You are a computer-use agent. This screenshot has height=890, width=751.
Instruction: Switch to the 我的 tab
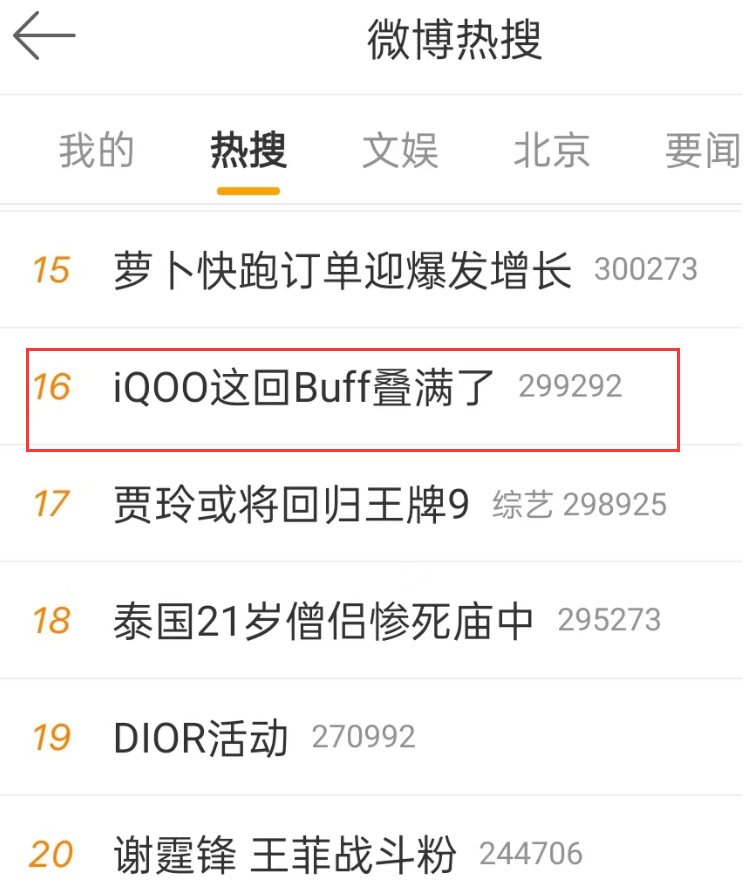96,151
